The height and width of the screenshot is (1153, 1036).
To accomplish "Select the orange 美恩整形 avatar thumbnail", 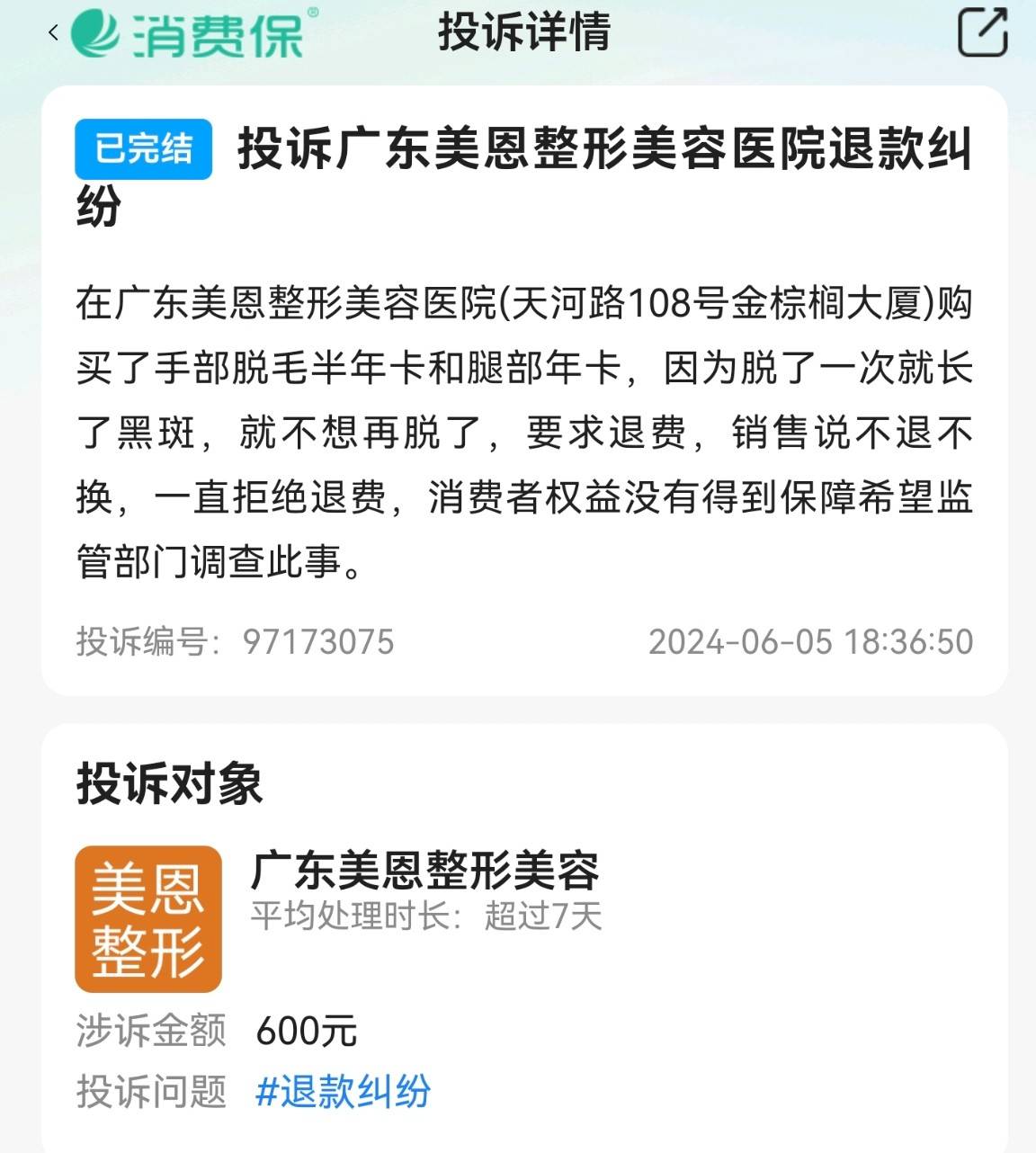I will point(148,917).
